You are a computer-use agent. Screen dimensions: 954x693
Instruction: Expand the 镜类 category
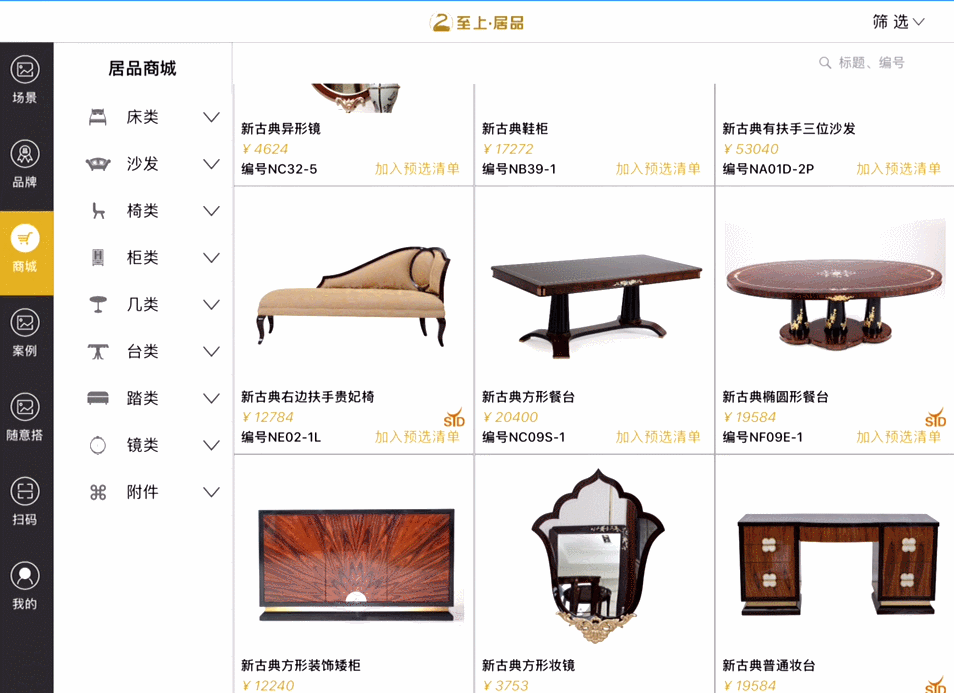pyautogui.click(x=152, y=445)
